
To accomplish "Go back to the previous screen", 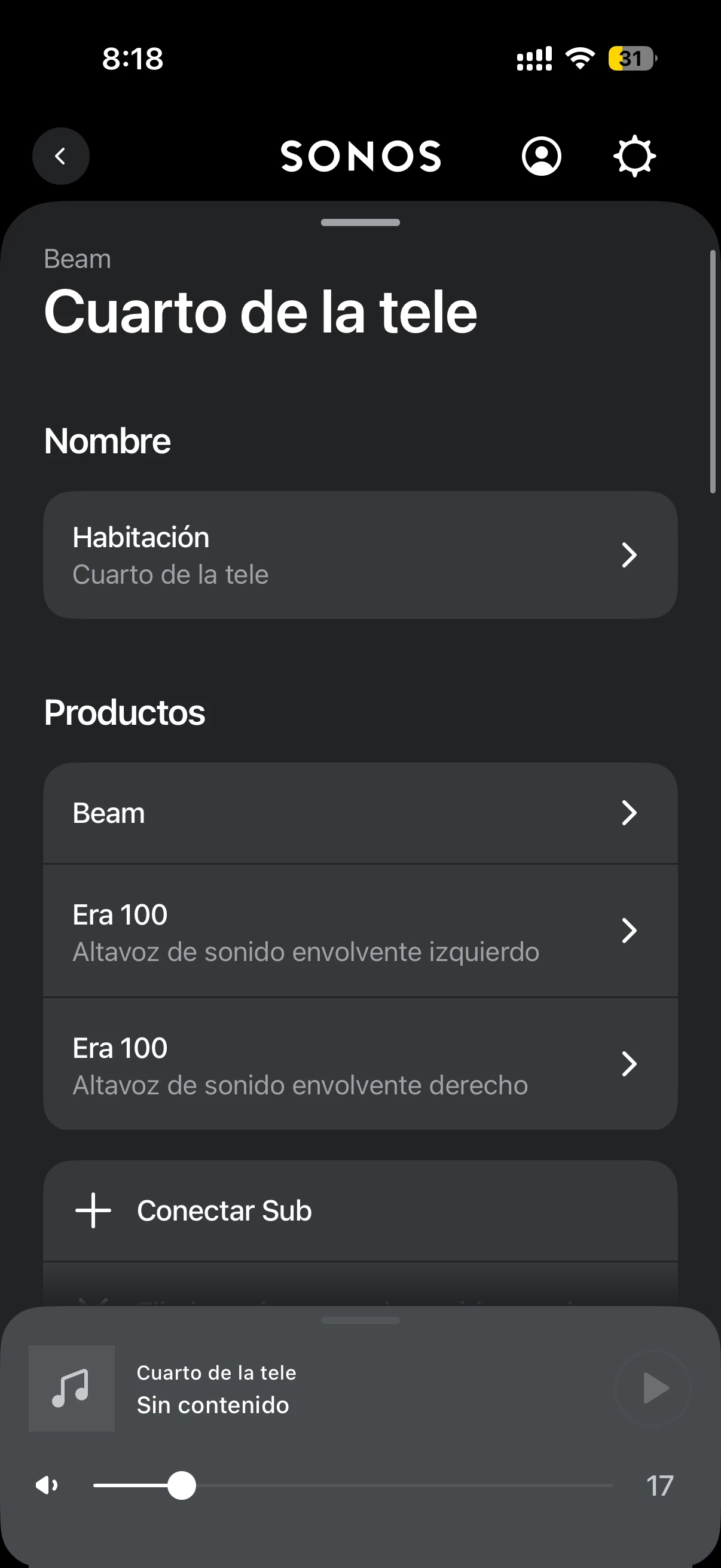I will tap(61, 157).
